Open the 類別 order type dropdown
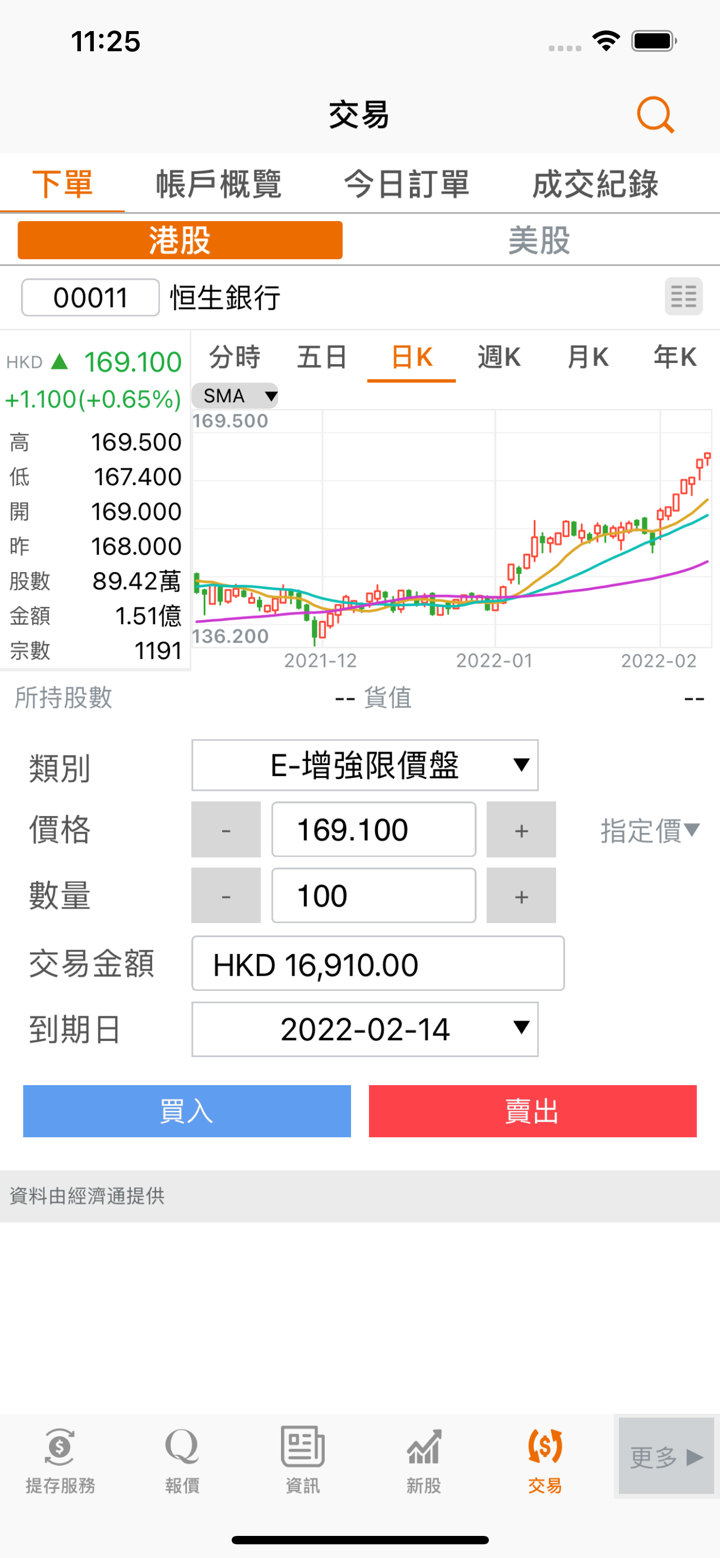Screen dimensions: 720x1558 click(x=365, y=766)
